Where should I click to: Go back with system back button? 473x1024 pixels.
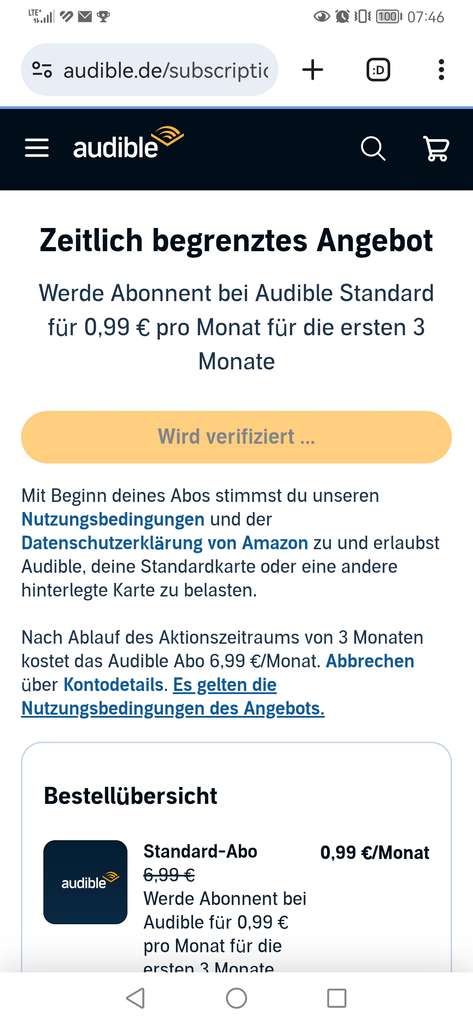[135, 998]
